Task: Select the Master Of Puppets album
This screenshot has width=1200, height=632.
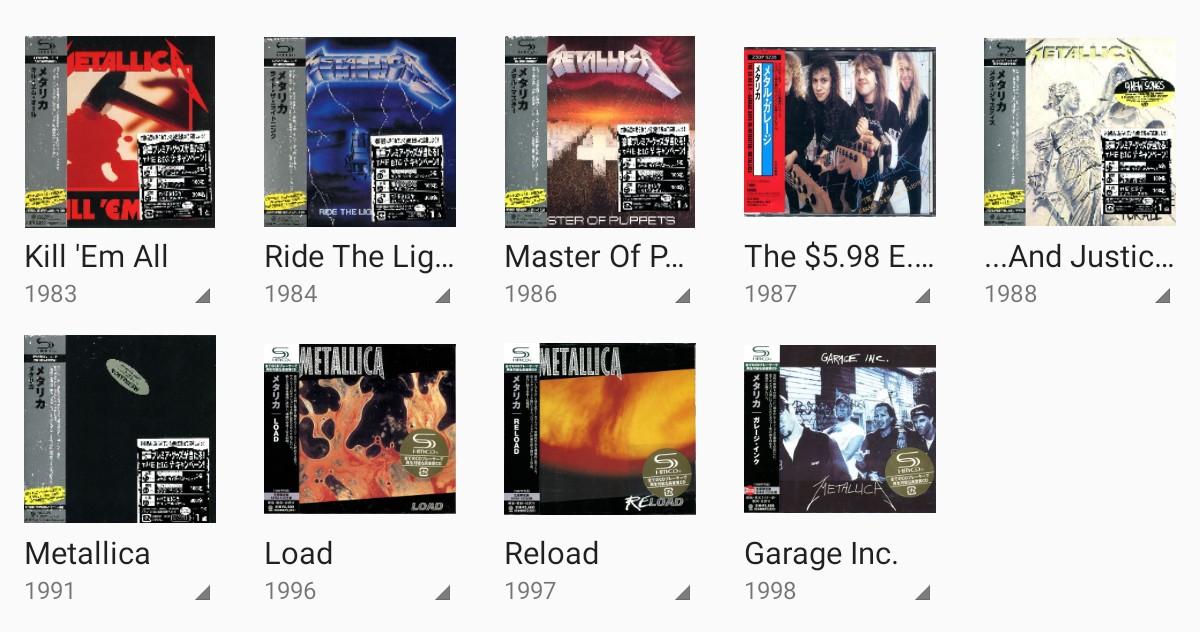Action: point(600,132)
